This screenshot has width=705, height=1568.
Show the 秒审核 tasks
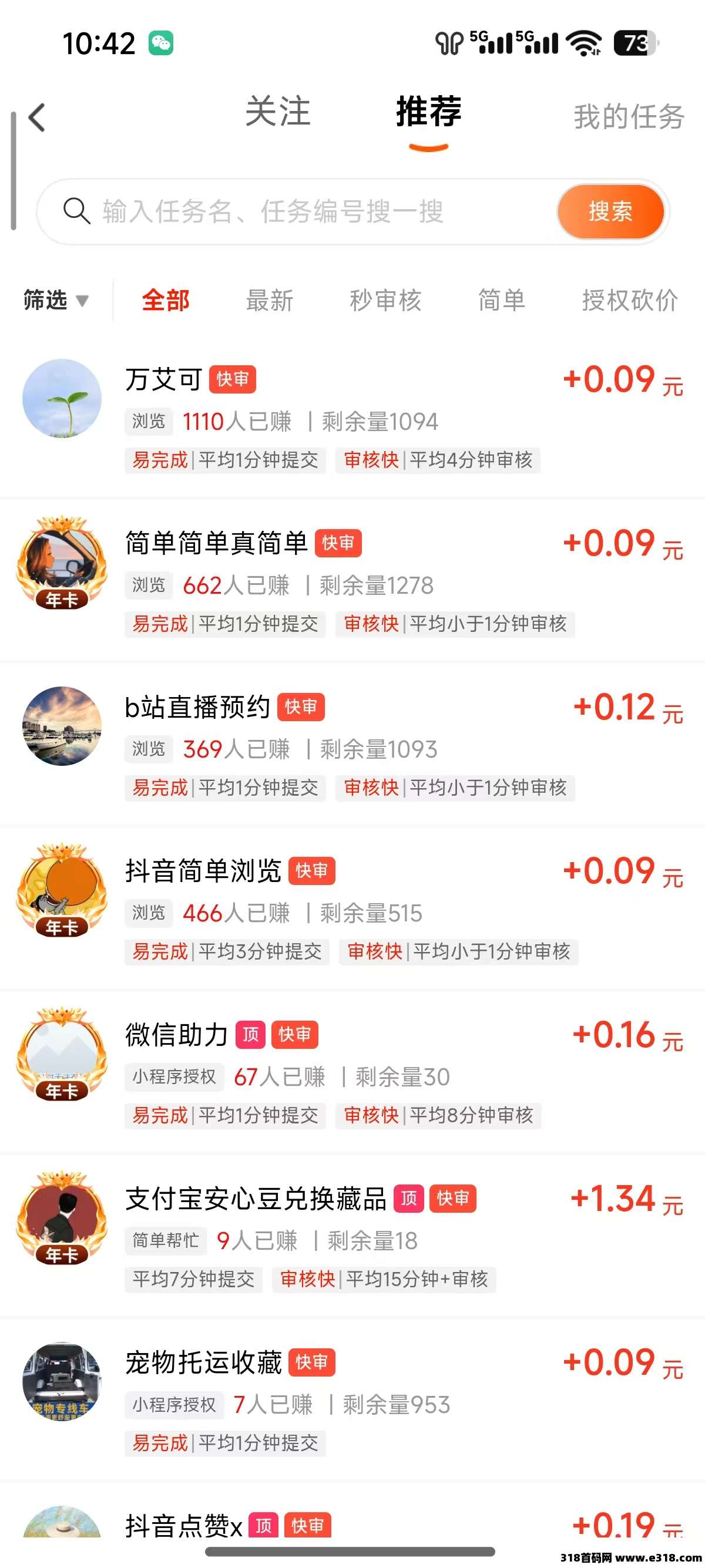click(x=385, y=301)
